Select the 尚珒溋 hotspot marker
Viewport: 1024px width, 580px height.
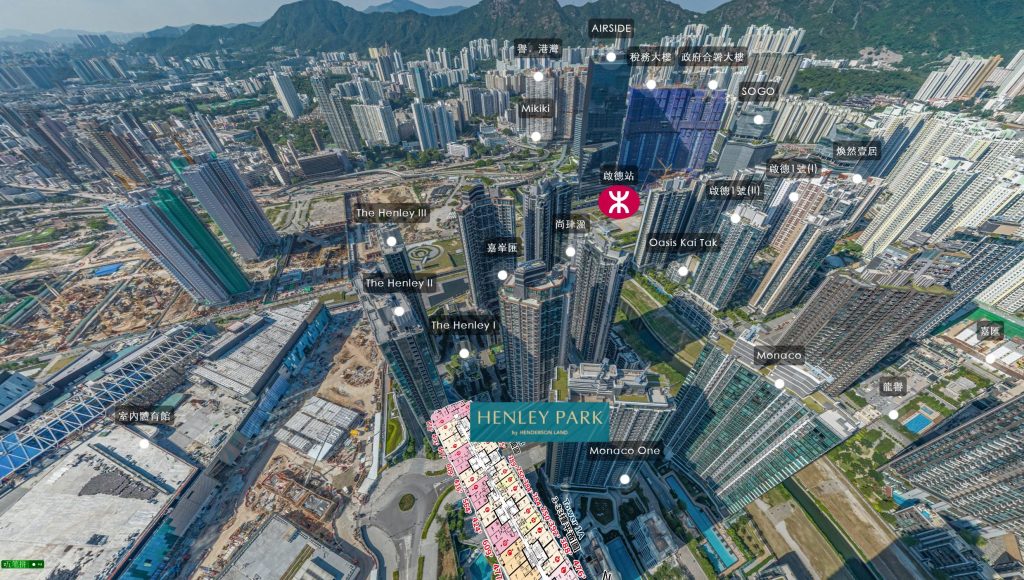570,251
